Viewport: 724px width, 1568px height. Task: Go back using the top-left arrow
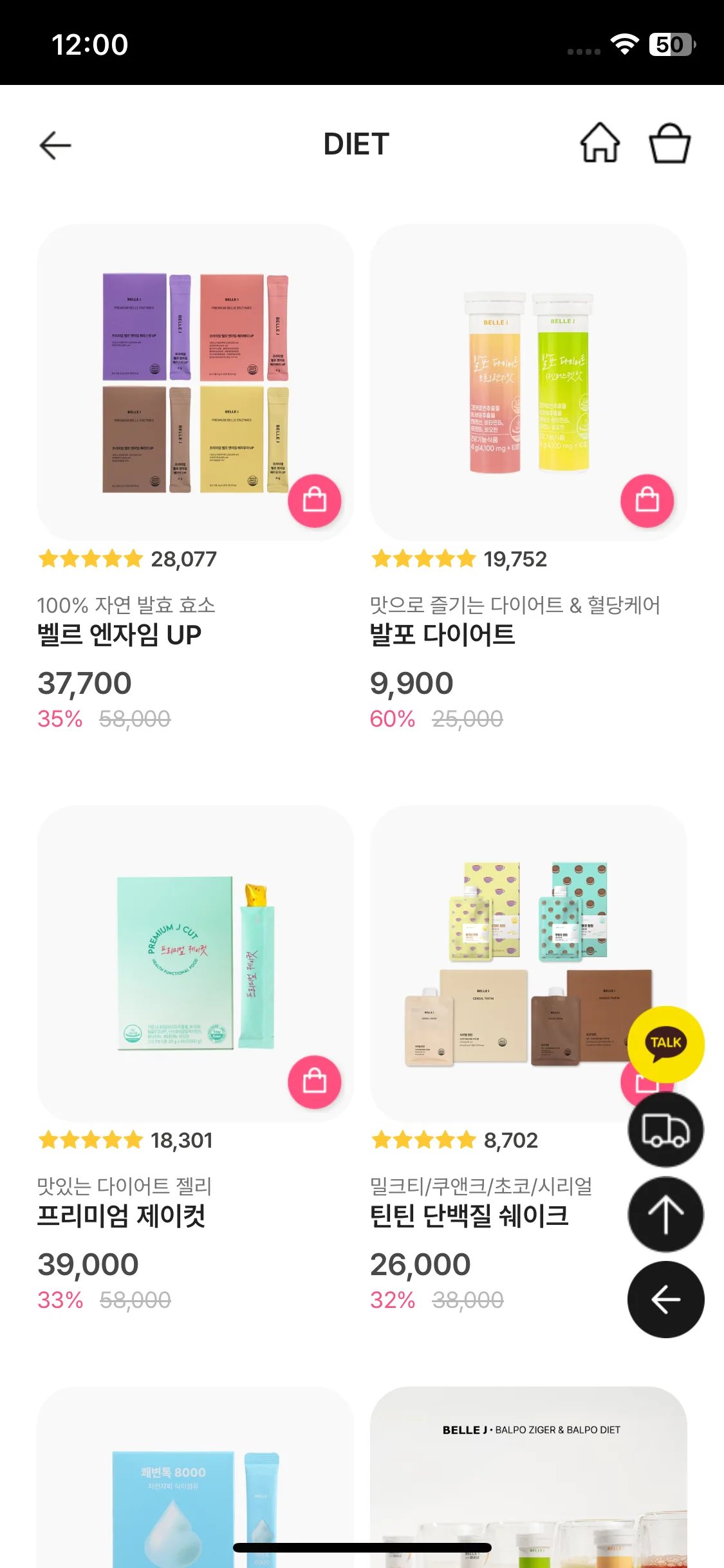55,145
